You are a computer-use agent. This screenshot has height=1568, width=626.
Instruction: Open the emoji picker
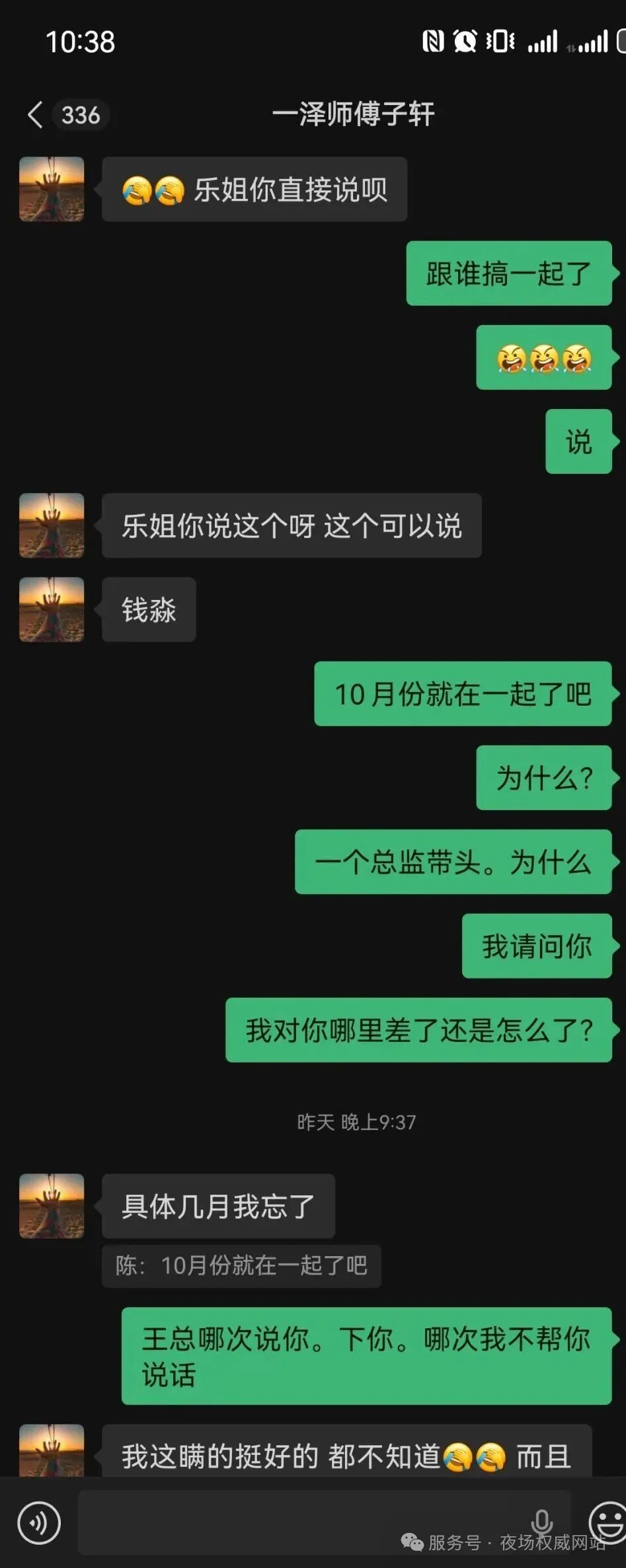pyautogui.click(x=608, y=1522)
